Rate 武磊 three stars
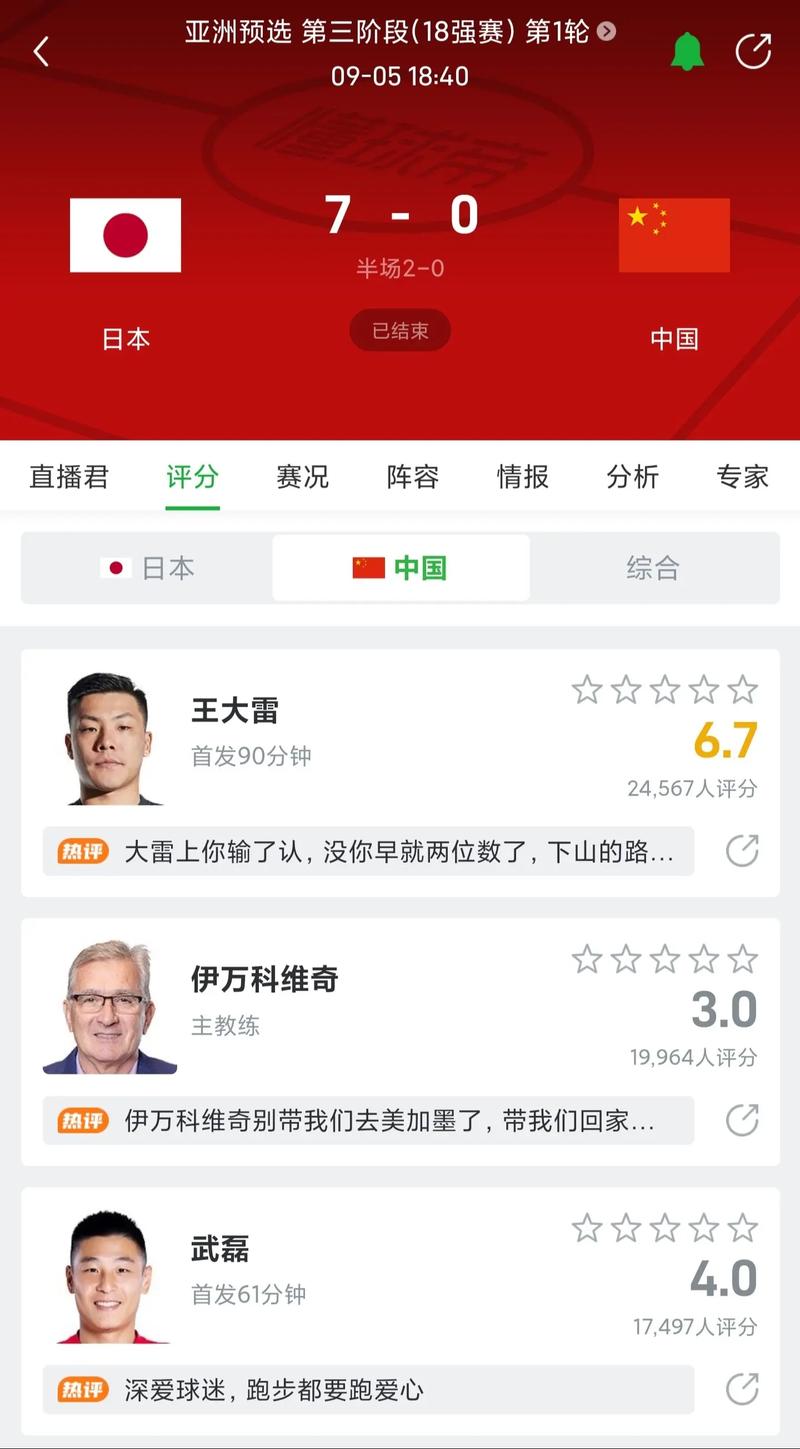This screenshot has width=800, height=1449. pos(665,1228)
